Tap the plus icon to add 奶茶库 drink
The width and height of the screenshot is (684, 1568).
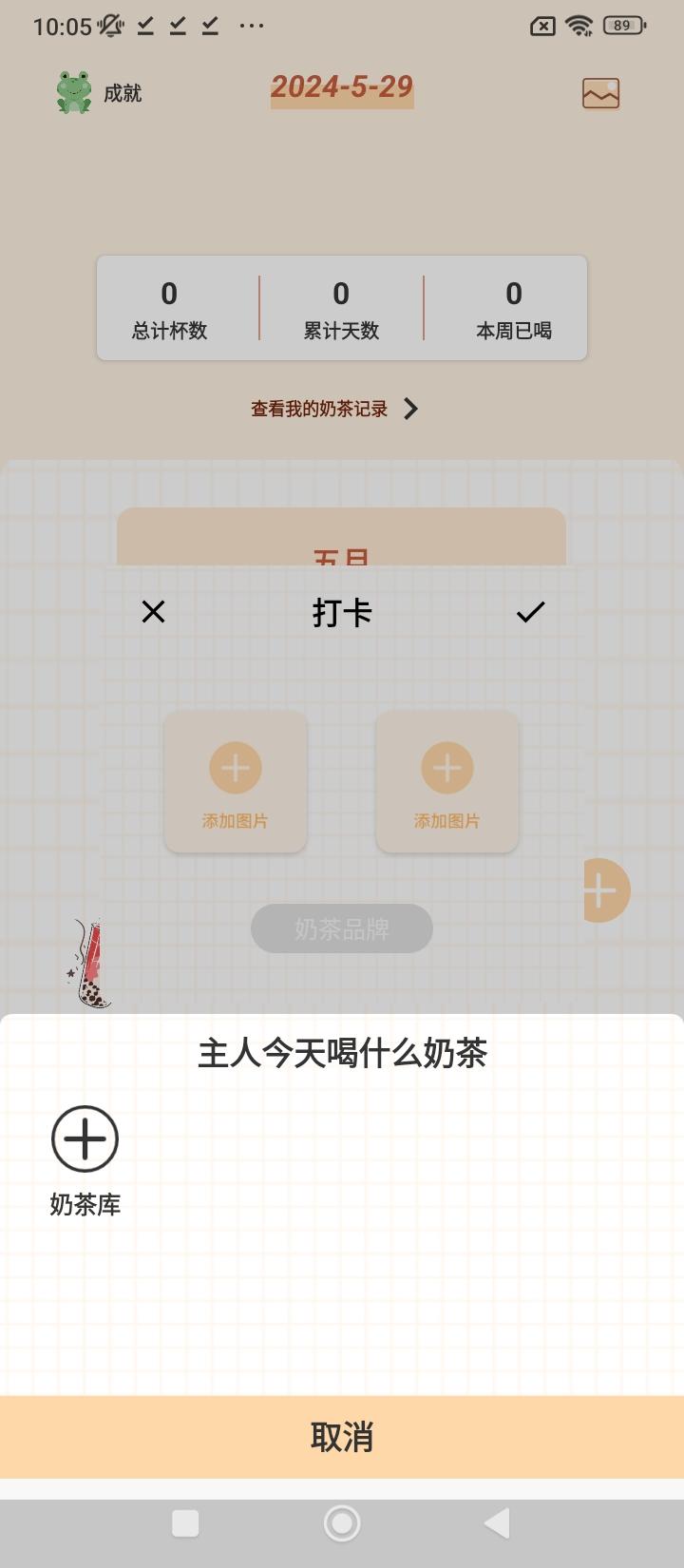pos(84,1138)
